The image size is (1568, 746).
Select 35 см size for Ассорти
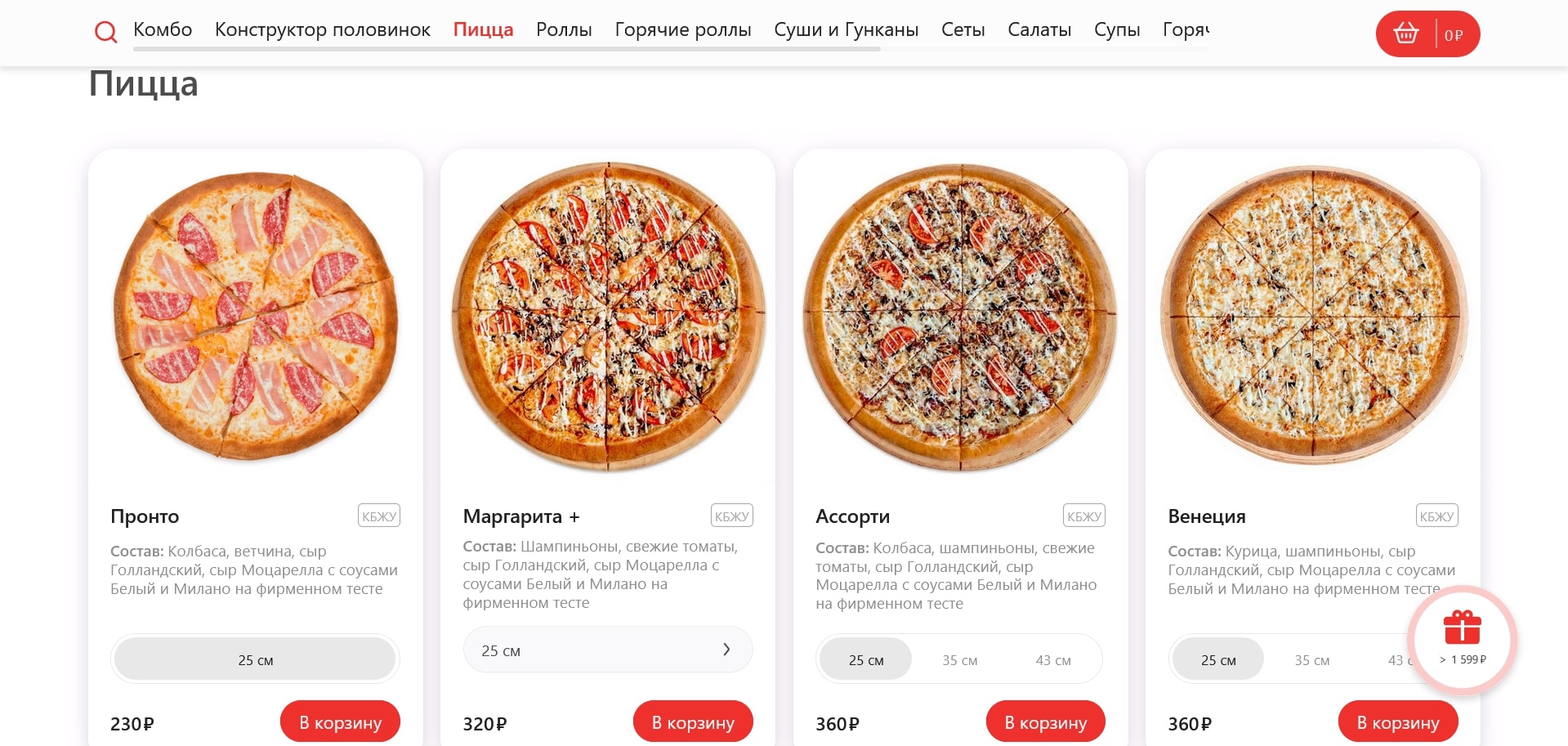click(959, 660)
